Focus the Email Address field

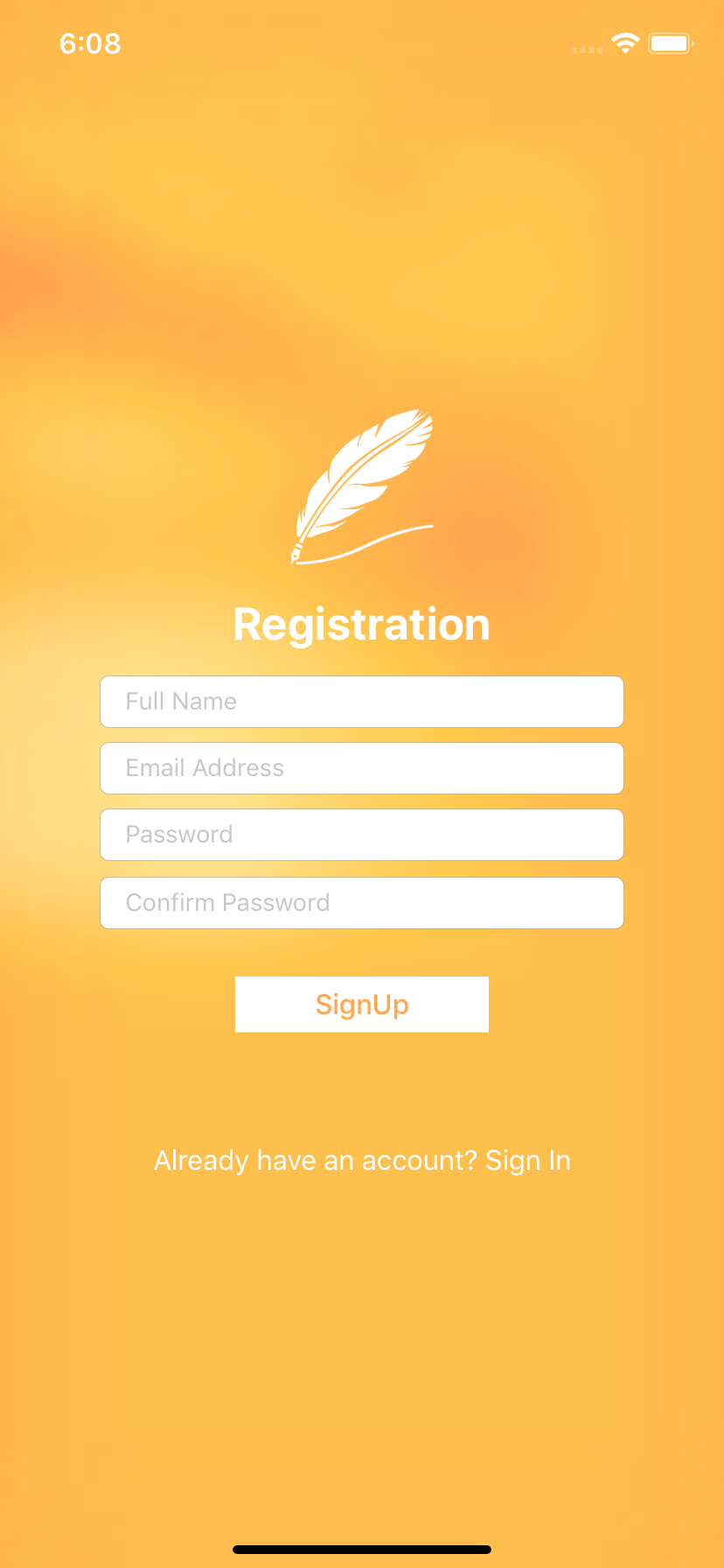tap(362, 768)
